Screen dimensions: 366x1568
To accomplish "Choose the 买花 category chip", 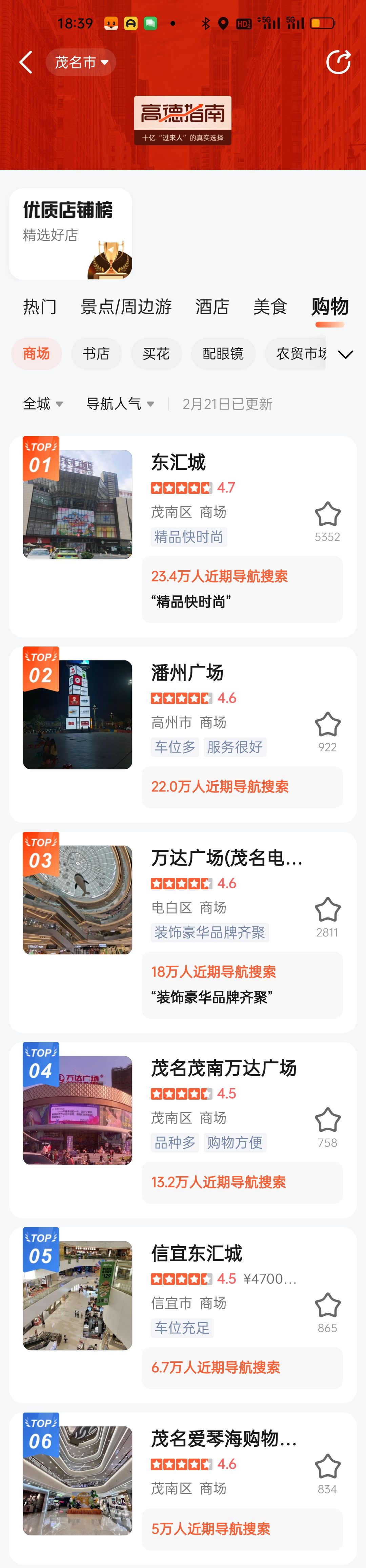I will coord(156,354).
